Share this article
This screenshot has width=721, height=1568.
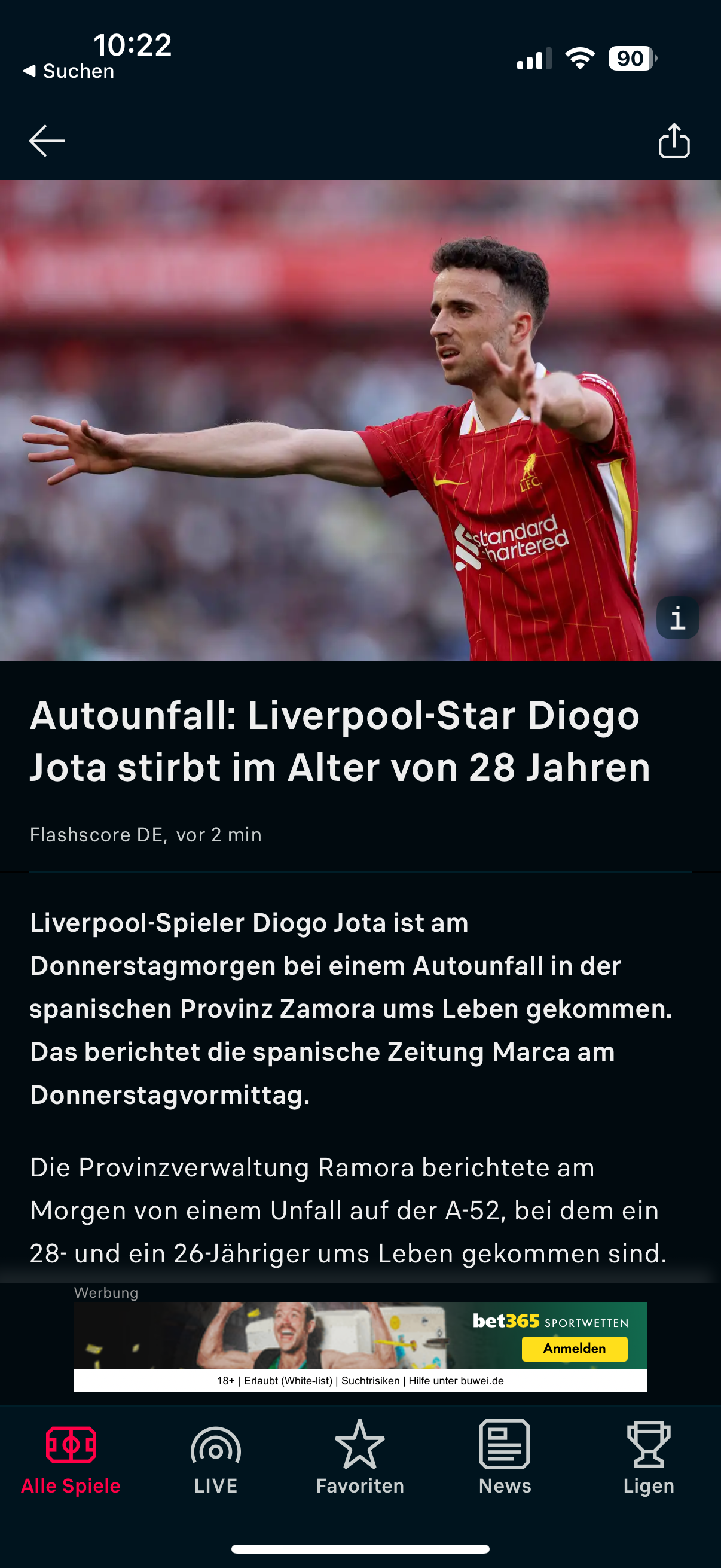(674, 141)
